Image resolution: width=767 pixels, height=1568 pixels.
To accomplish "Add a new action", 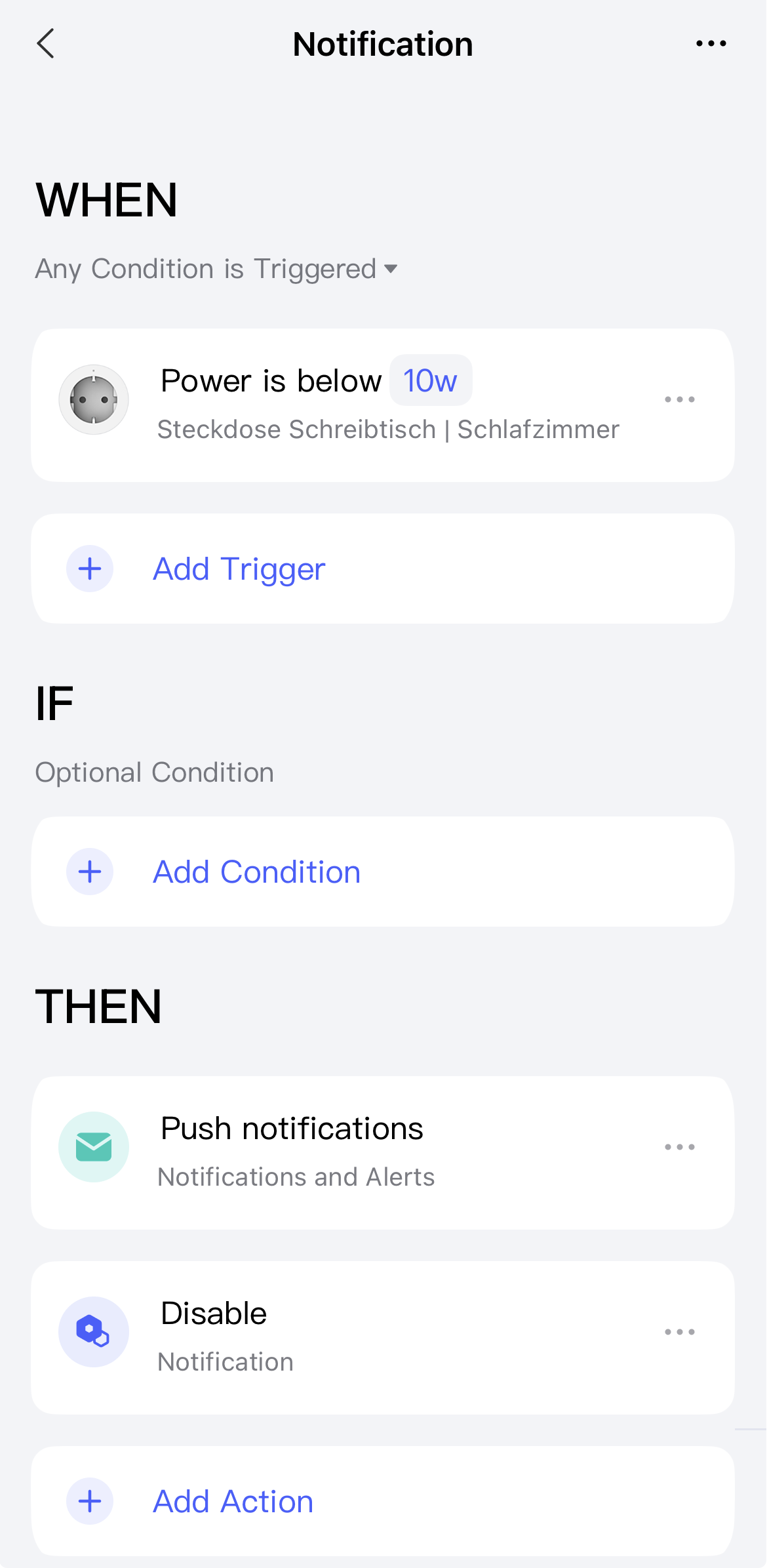I will point(233,1501).
